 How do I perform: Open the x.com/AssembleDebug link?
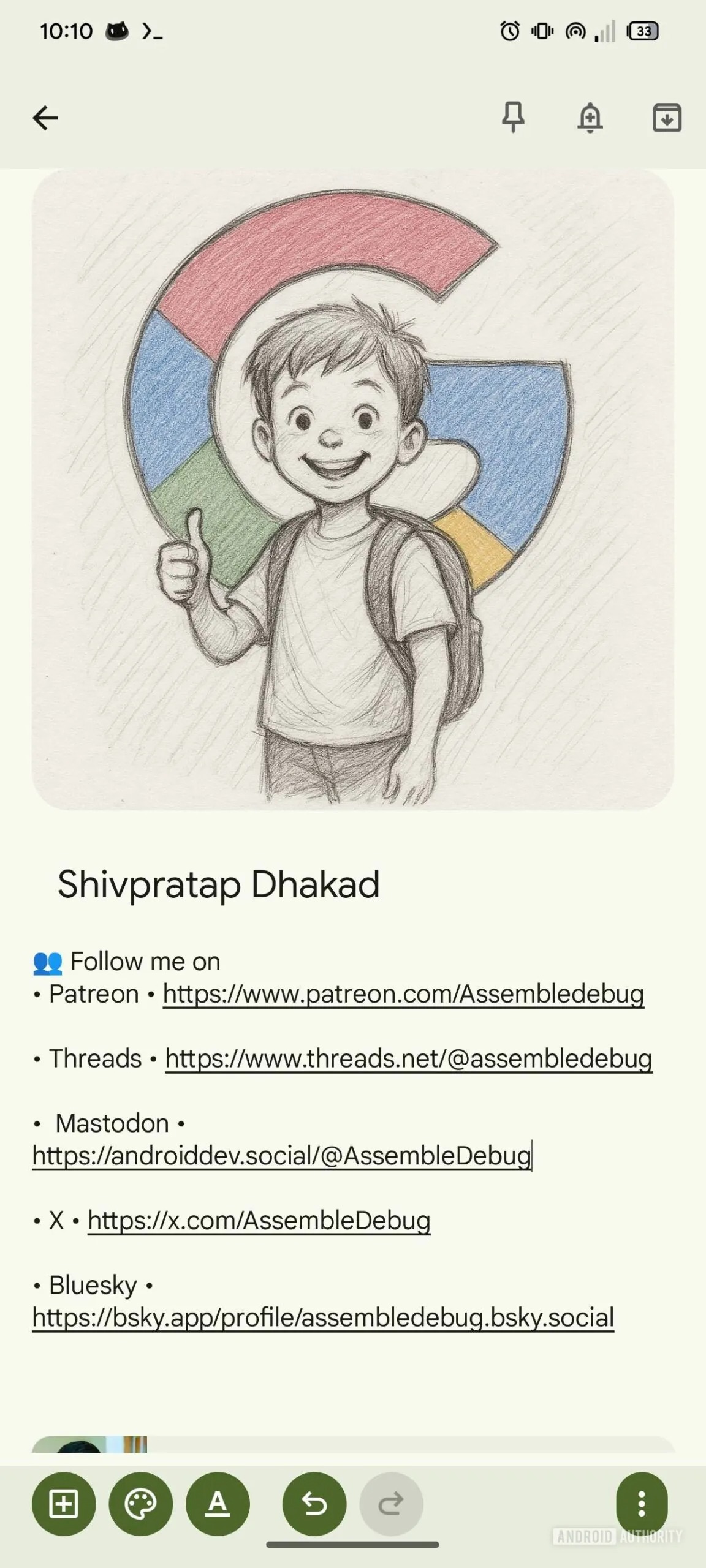259,1220
